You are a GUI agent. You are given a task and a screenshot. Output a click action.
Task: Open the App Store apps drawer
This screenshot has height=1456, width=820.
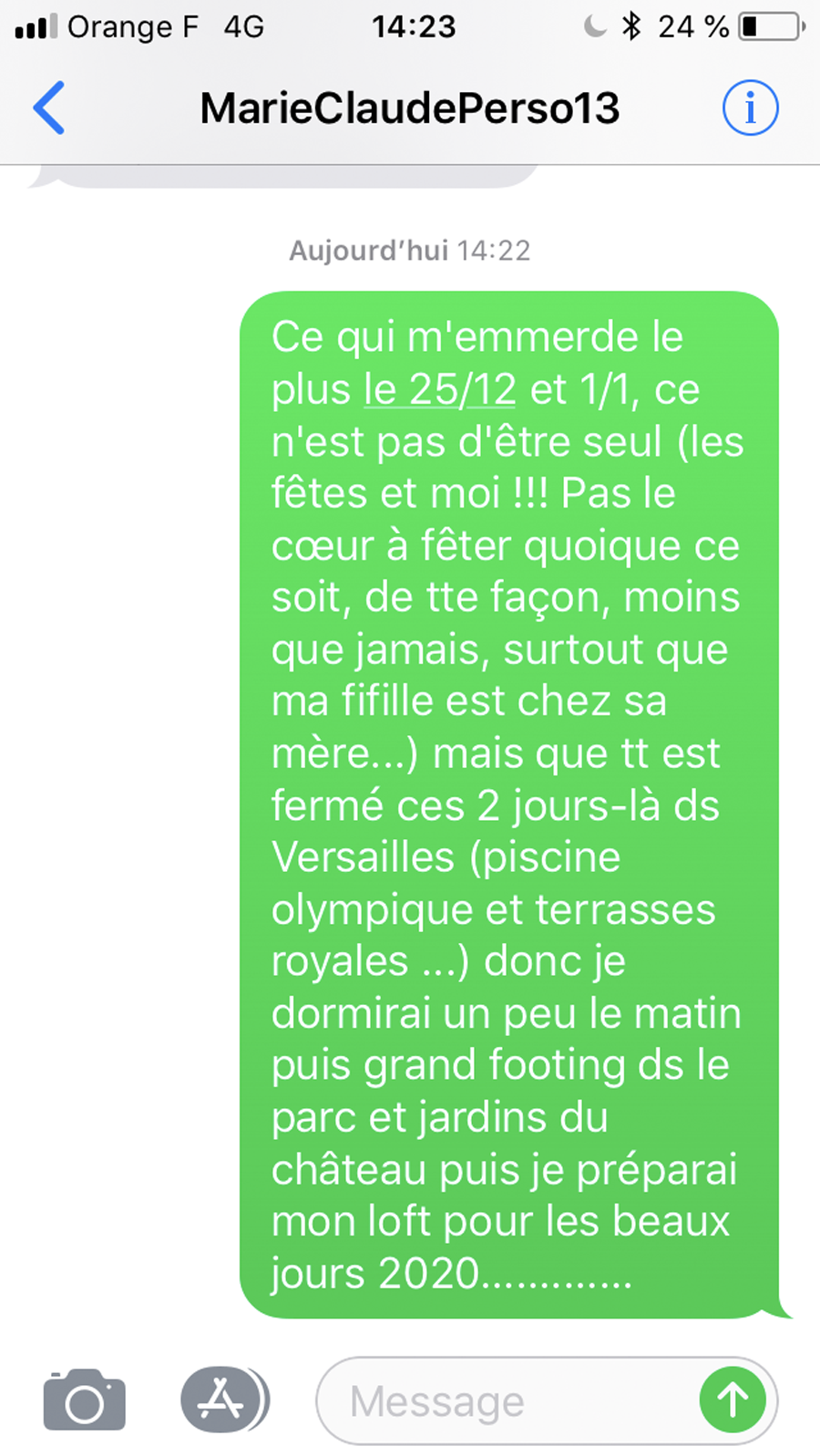tap(224, 1400)
